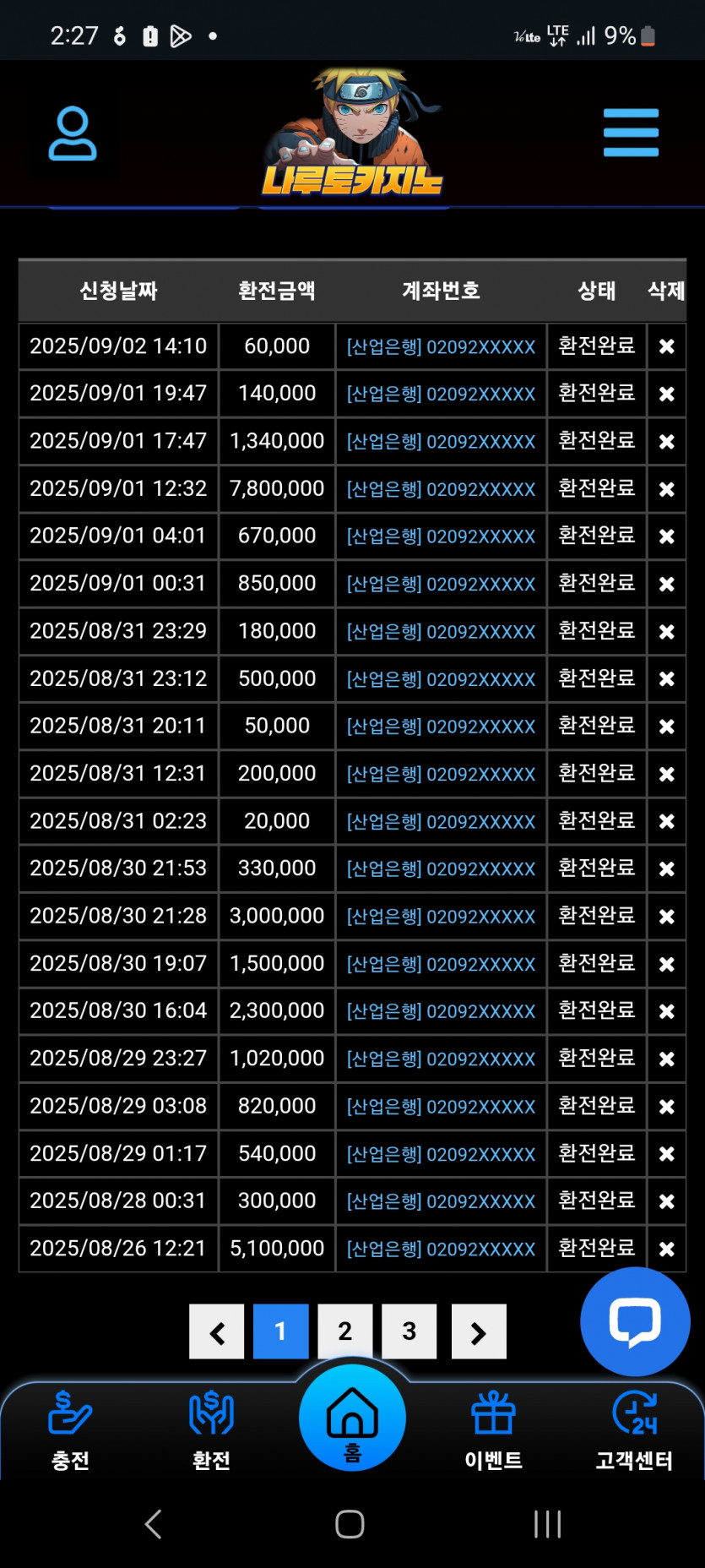Delete the 2025/08/30 21:28 3,000,000 record
Image resolution: width=705 pixels, height=1568 pixels.
pos(666,917)
